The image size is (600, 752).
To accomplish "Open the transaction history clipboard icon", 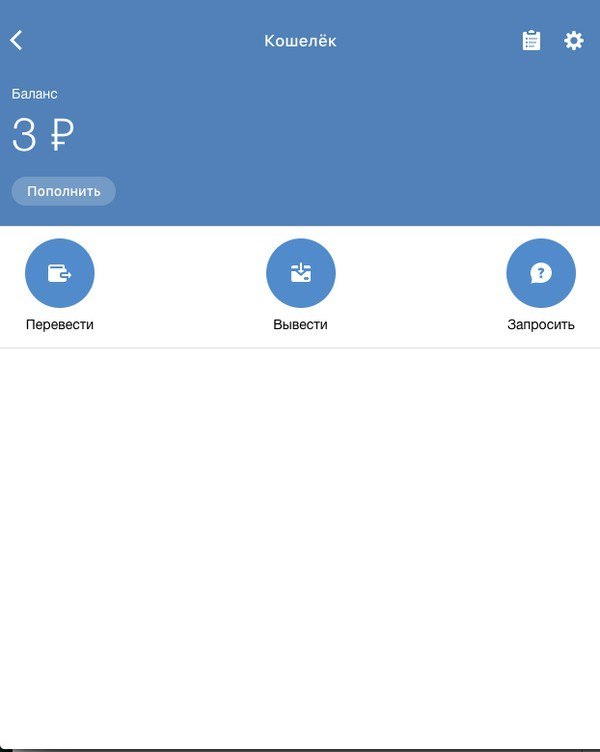I will point(531,41).
